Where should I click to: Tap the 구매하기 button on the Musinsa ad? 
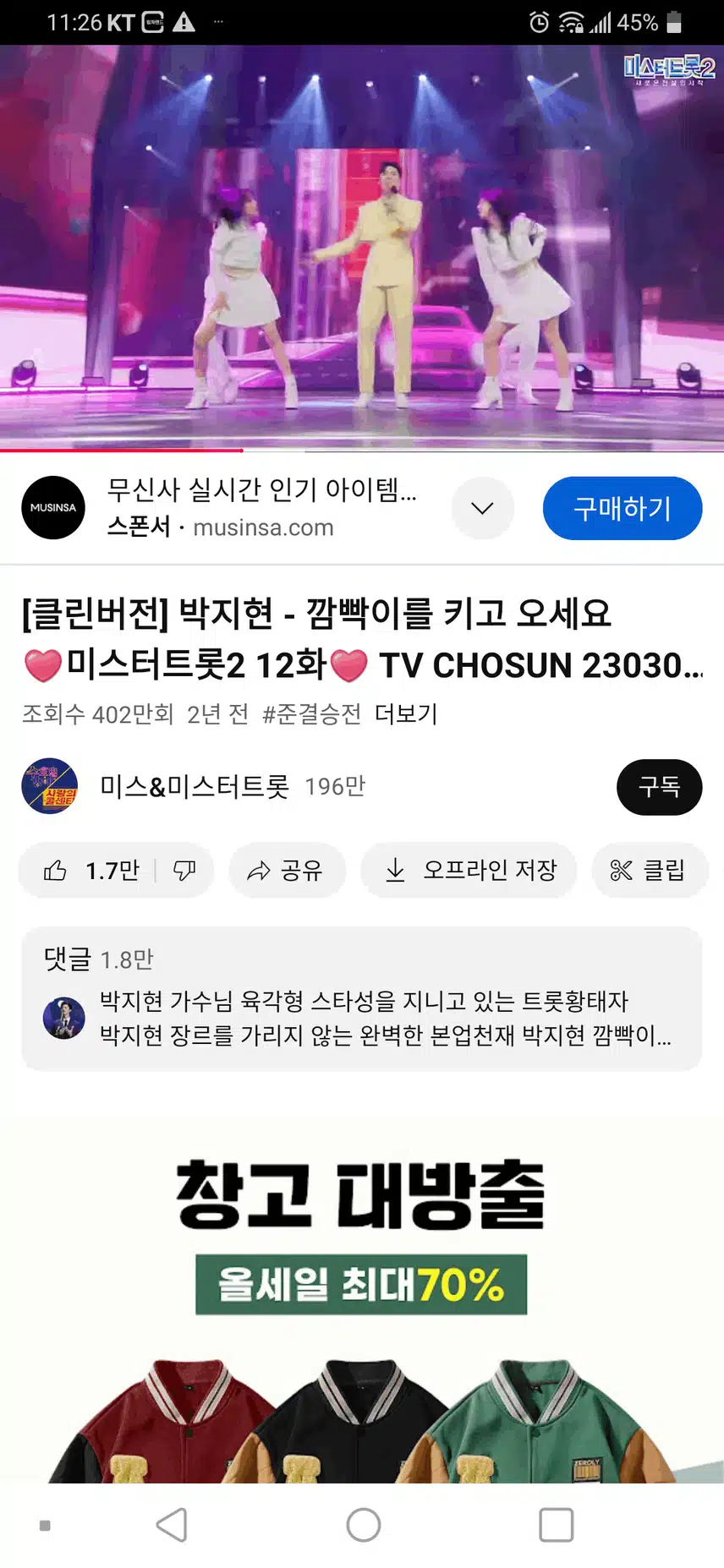click(x=623, y=508)
